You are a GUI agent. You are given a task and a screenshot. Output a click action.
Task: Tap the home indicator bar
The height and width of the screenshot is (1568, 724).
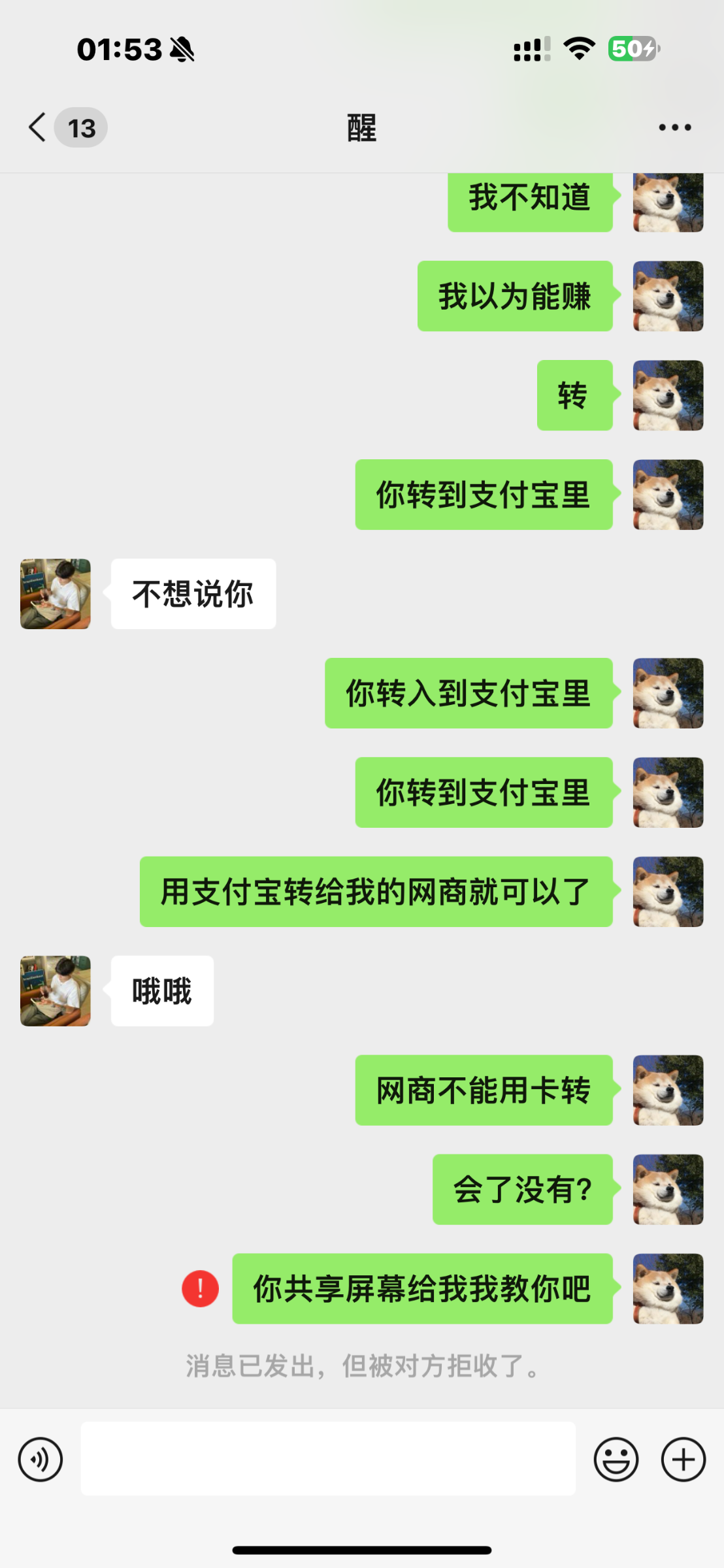(x=362, y=1549)
